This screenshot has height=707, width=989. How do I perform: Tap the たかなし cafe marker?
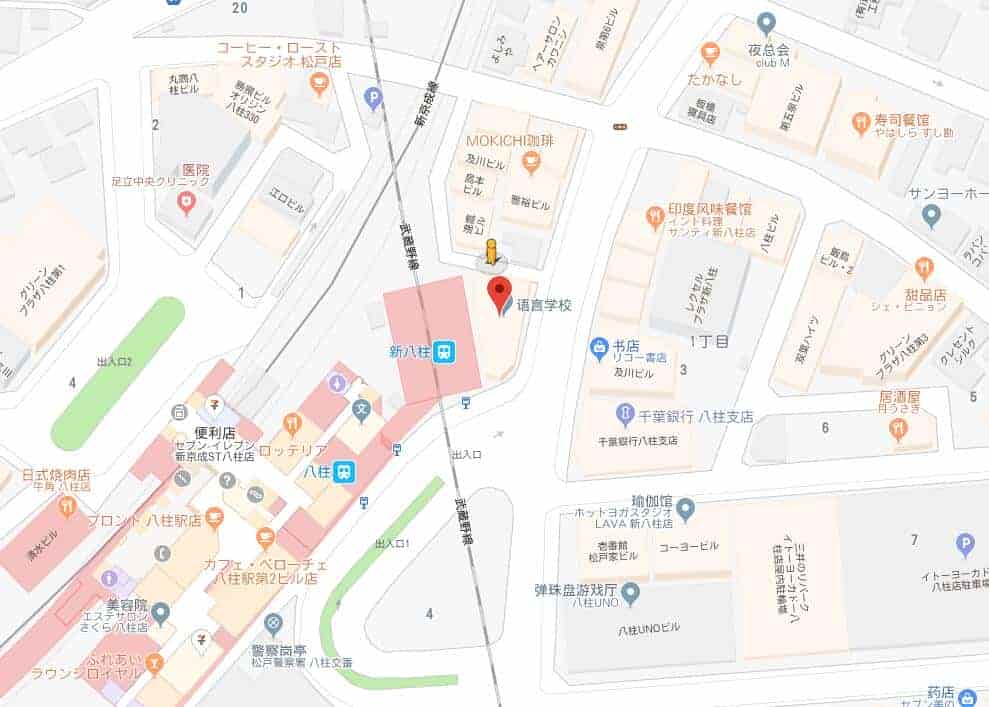point(710,52)
